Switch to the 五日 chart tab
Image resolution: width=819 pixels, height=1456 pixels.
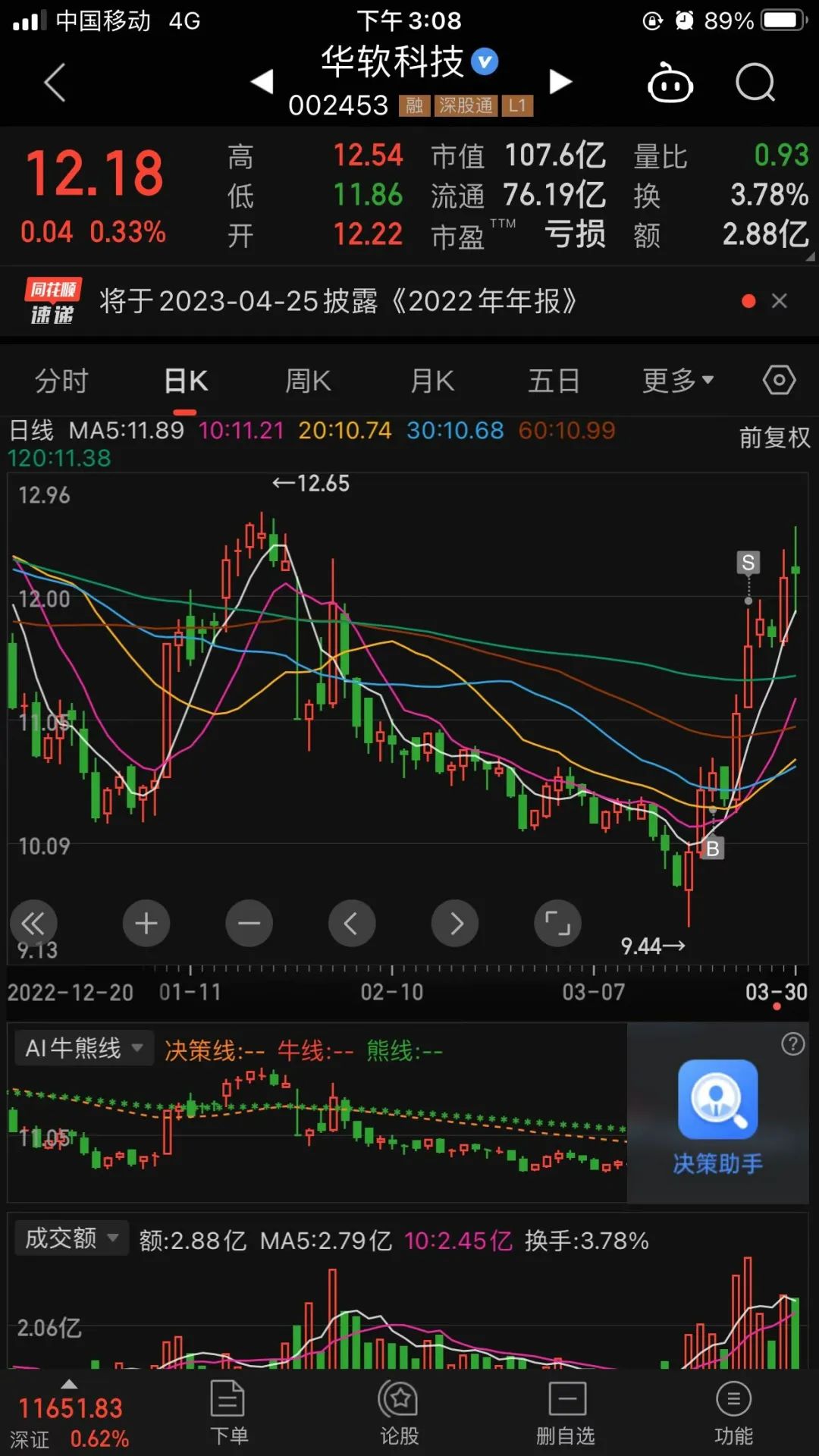pos(554,381)
